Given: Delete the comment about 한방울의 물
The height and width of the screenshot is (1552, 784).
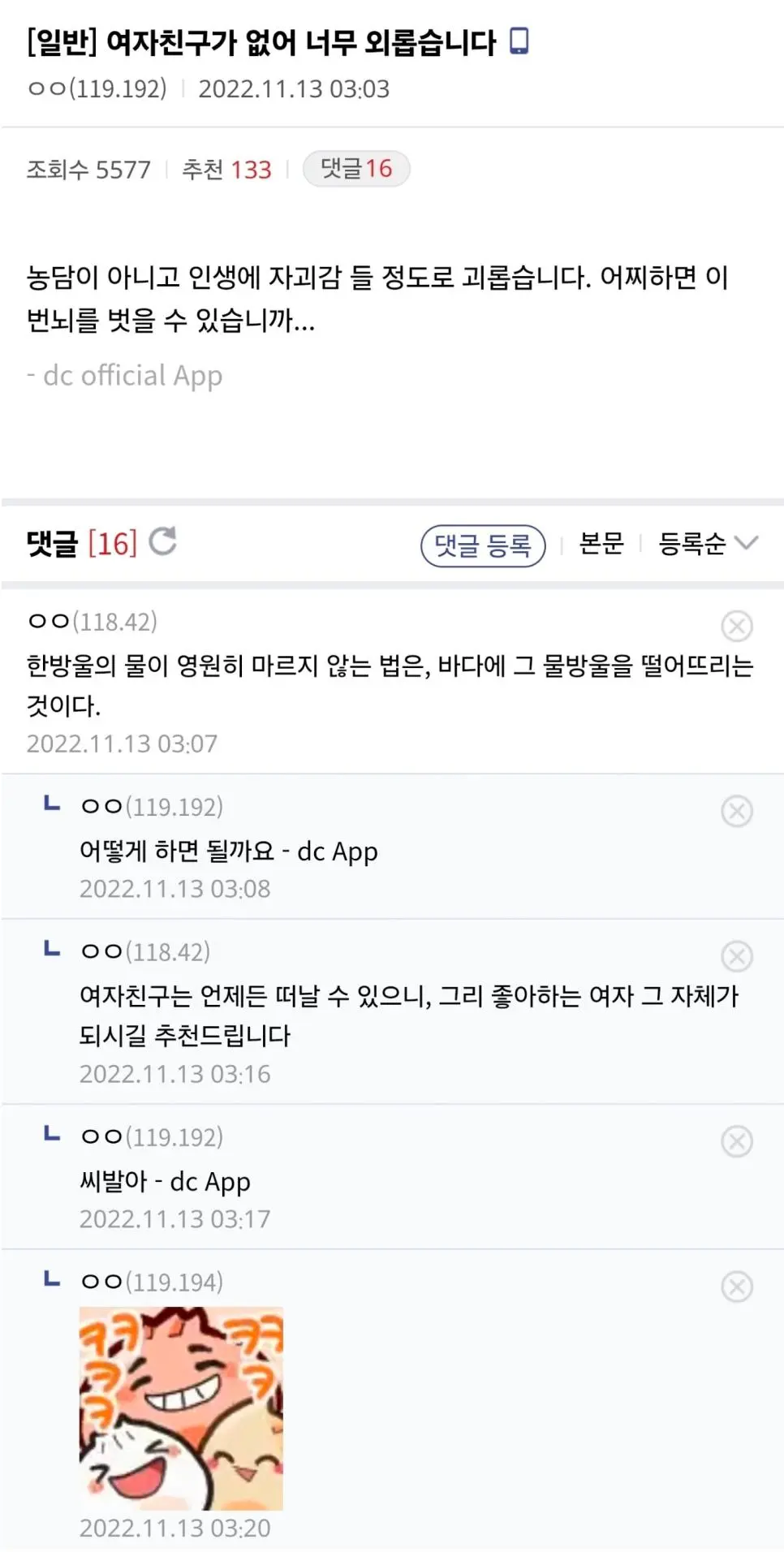Looking at the screenshot, I should (x=736, y=627).
